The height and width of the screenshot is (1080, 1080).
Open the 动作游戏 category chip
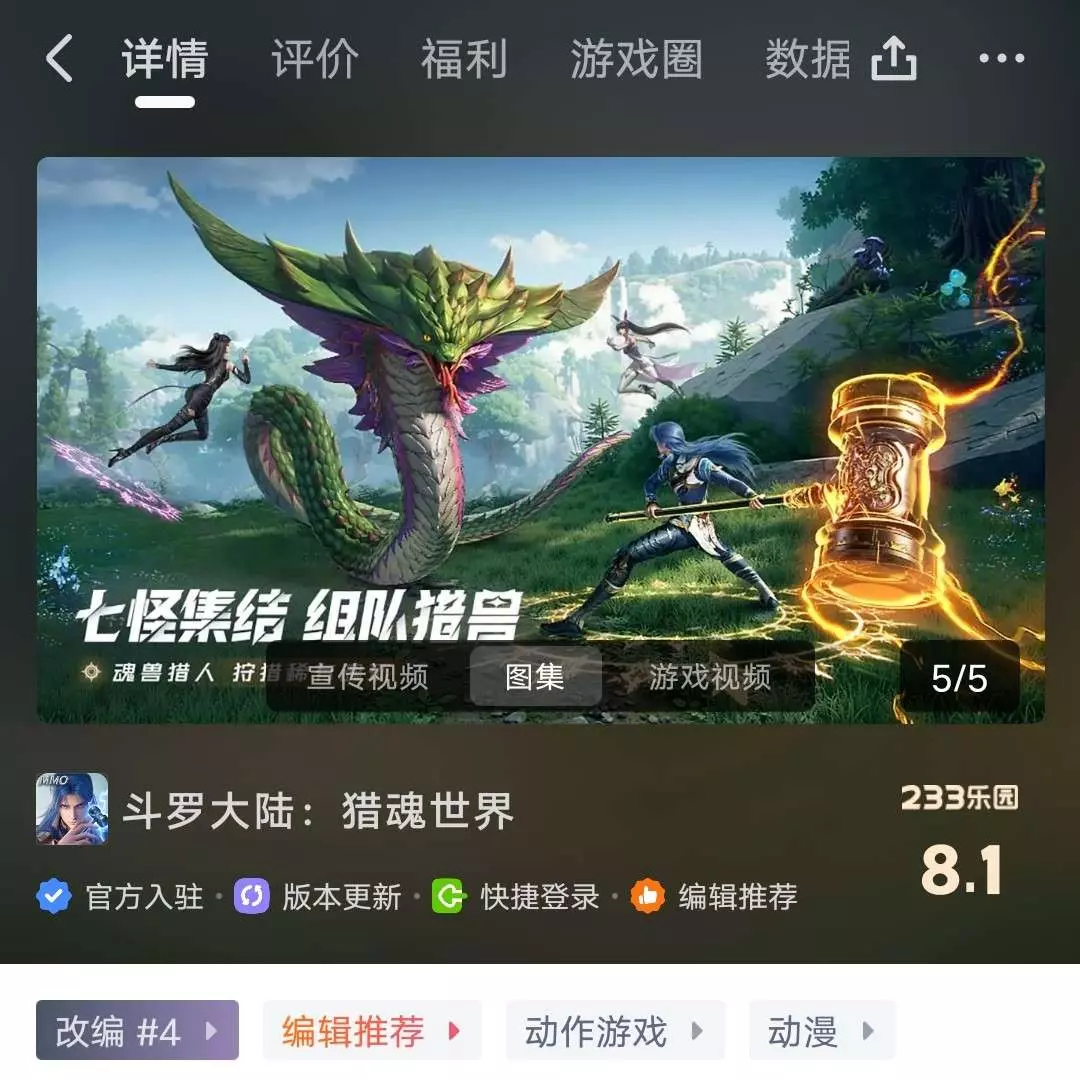[614, 1030]
